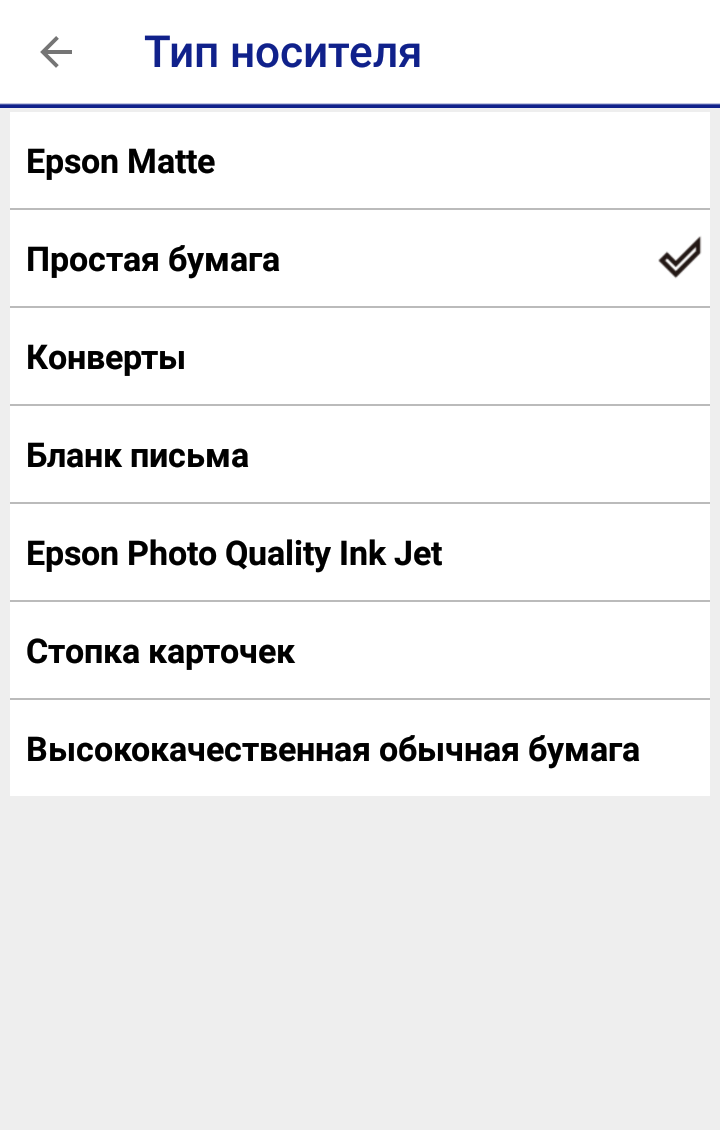Select Высококачественная обычная бумага
Viewport: 720px width, 1130px height.
pos(360,749)
